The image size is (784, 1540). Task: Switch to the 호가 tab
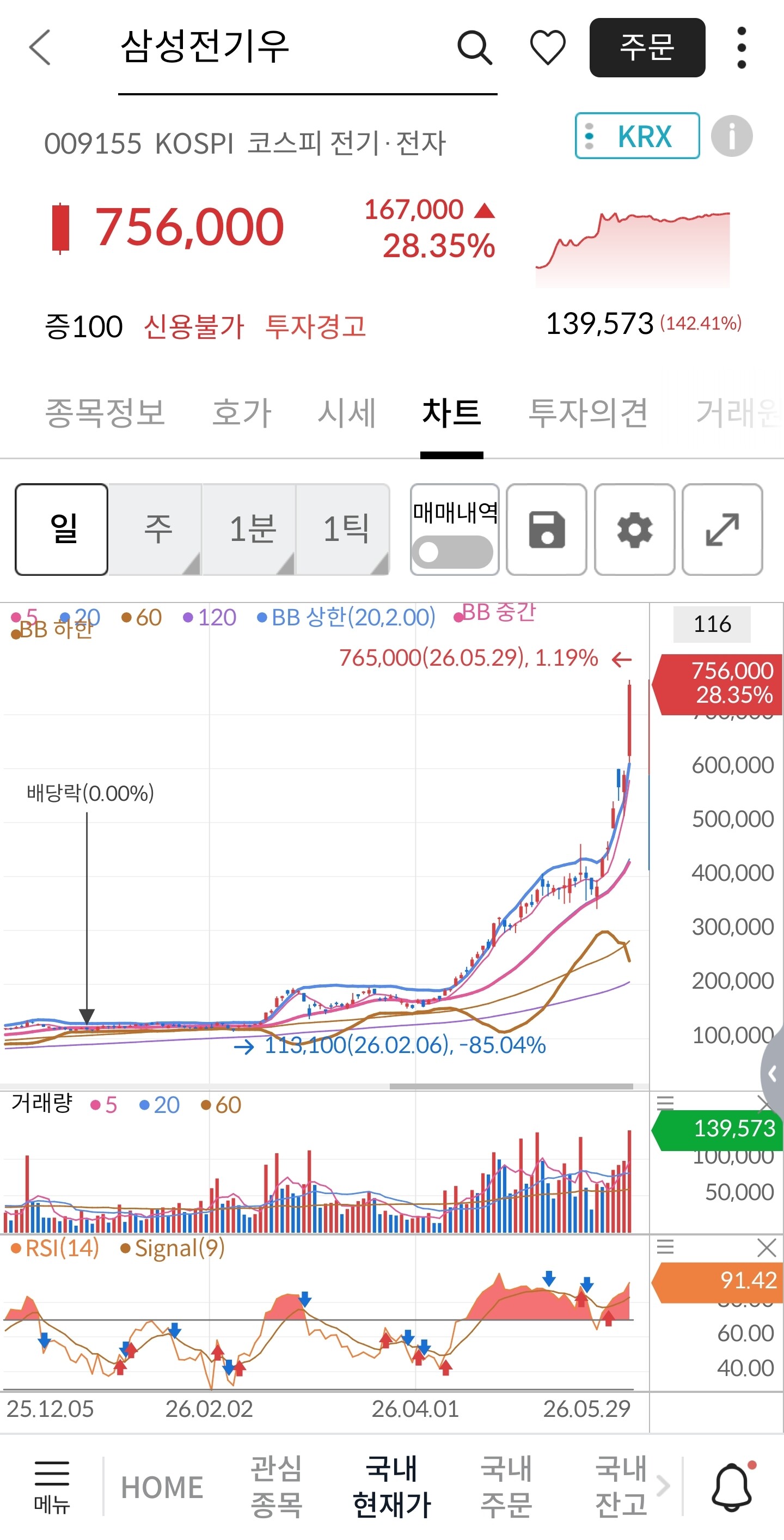tap(242, 412)
